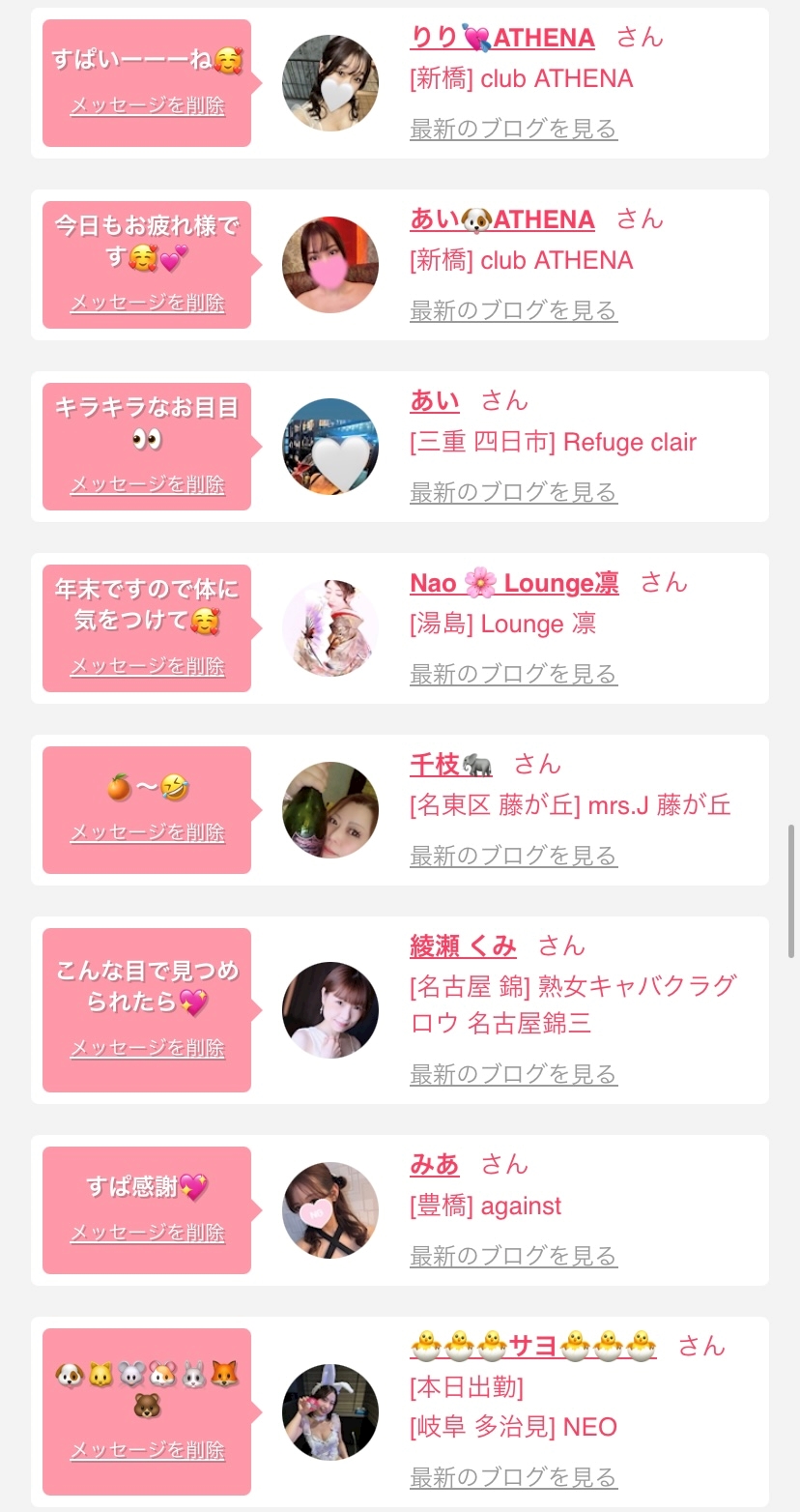Delete the キラキラなお目目 message
This screenshot has width=800, height=1512.
coord(147,485)
